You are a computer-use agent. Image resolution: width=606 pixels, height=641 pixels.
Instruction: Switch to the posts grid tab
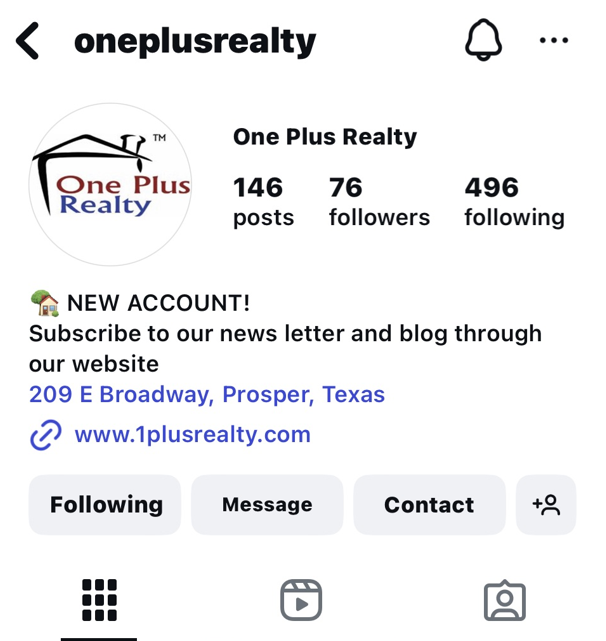(x=99, y=600)
